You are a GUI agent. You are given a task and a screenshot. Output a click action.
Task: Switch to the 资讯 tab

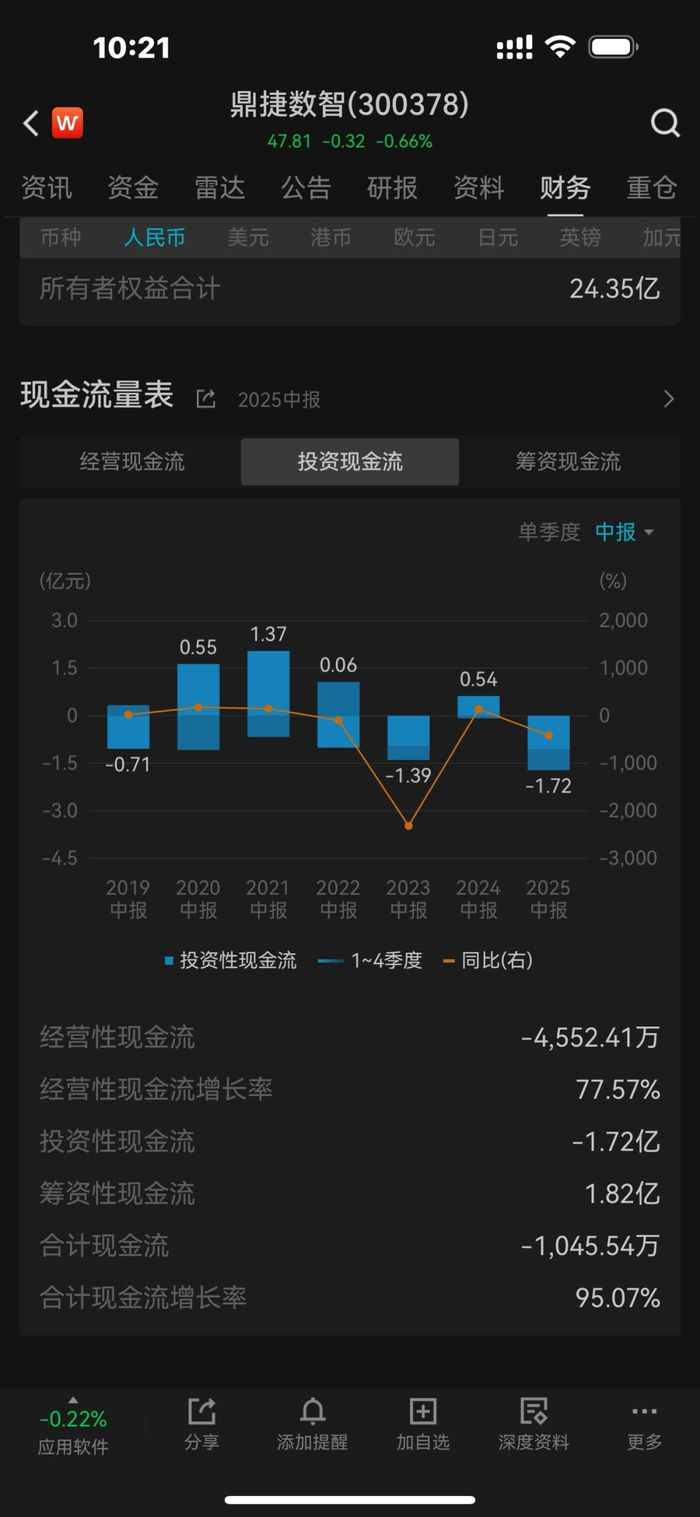(x=47, y=187)
